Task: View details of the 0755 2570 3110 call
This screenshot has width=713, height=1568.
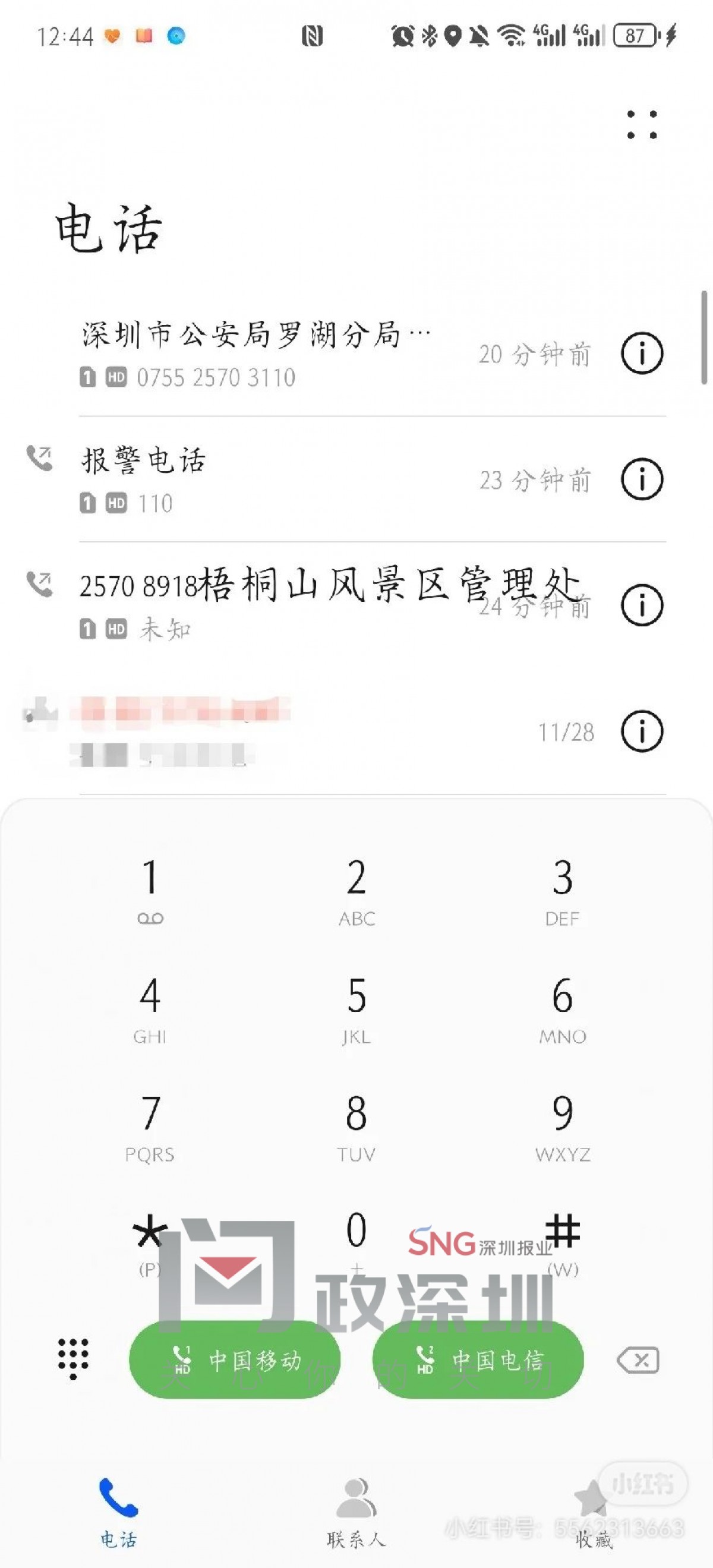Action: [642, 353]
